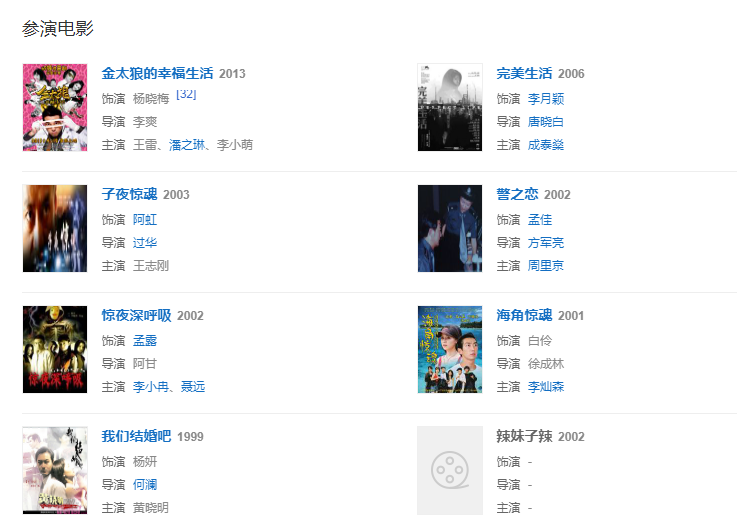Open director 过华's page
Image resolution: width=737 pixels, height=531 pixels.
[x=145, y=243]
